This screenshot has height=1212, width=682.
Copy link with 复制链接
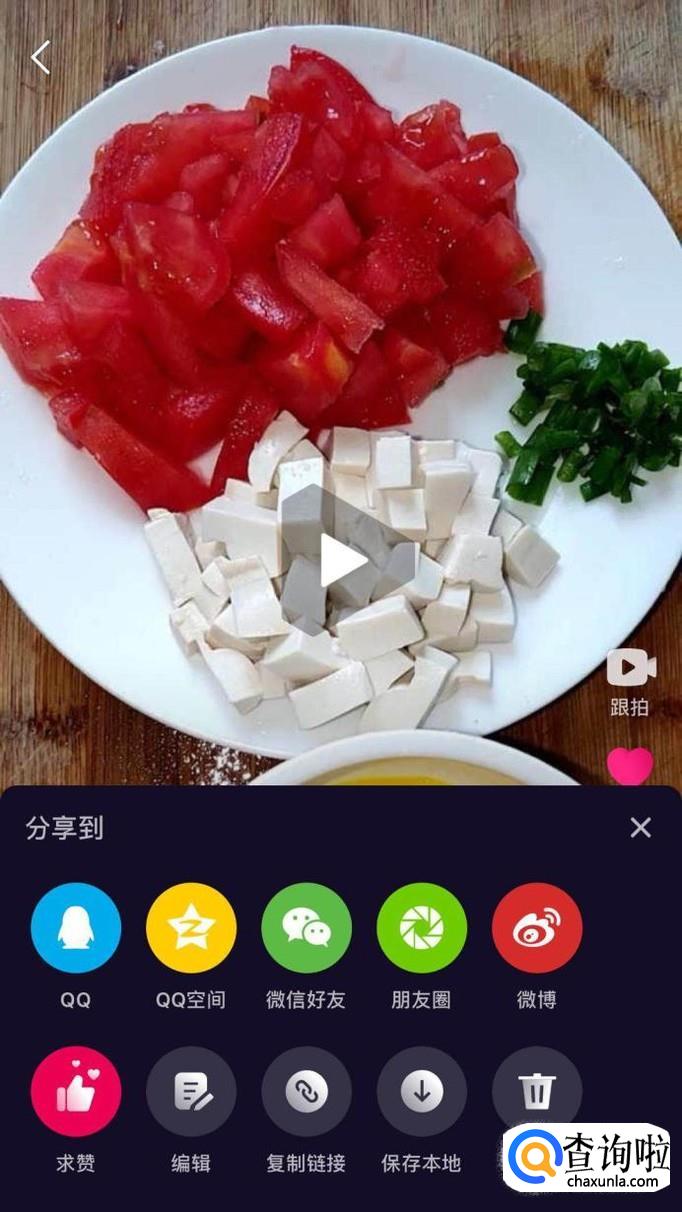pyautogui.click(x=306, y=1092)
